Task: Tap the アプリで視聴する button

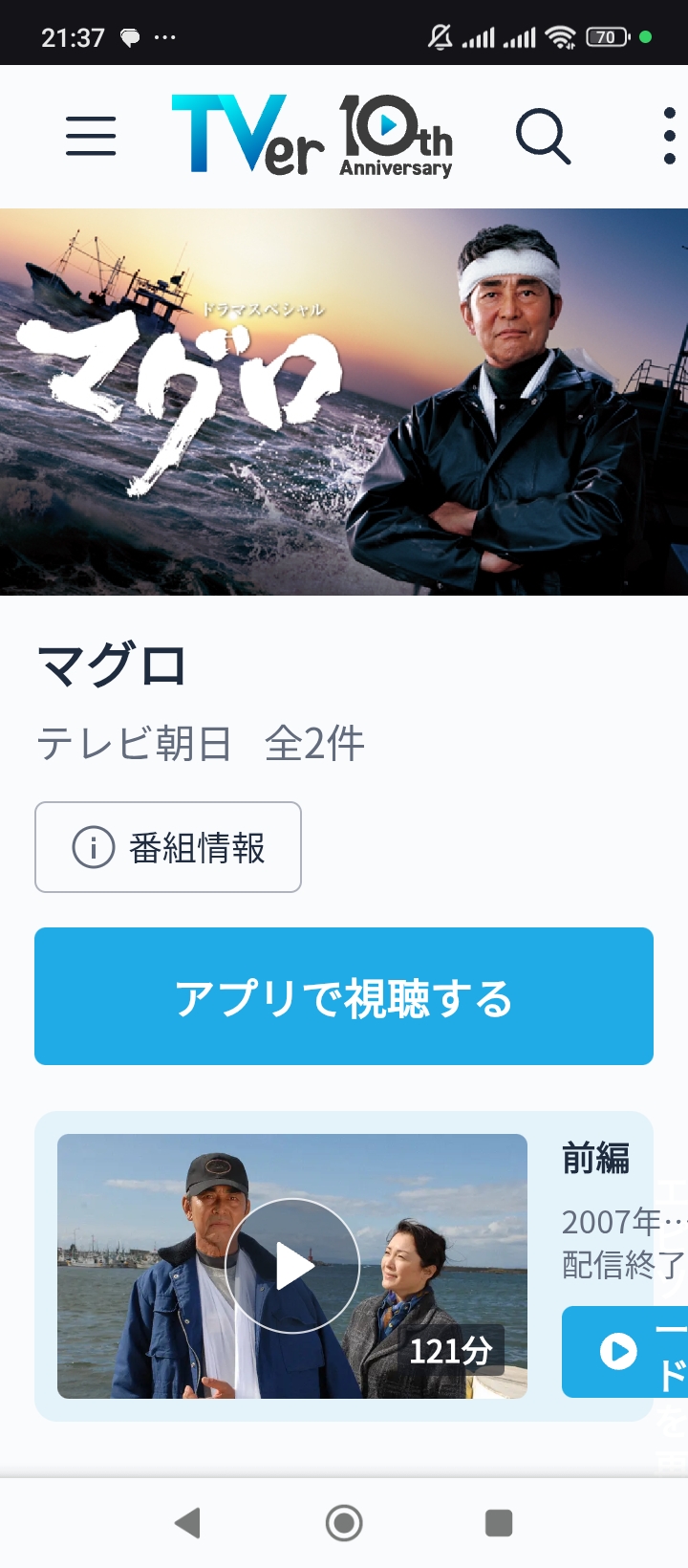Action: (344, 996)
